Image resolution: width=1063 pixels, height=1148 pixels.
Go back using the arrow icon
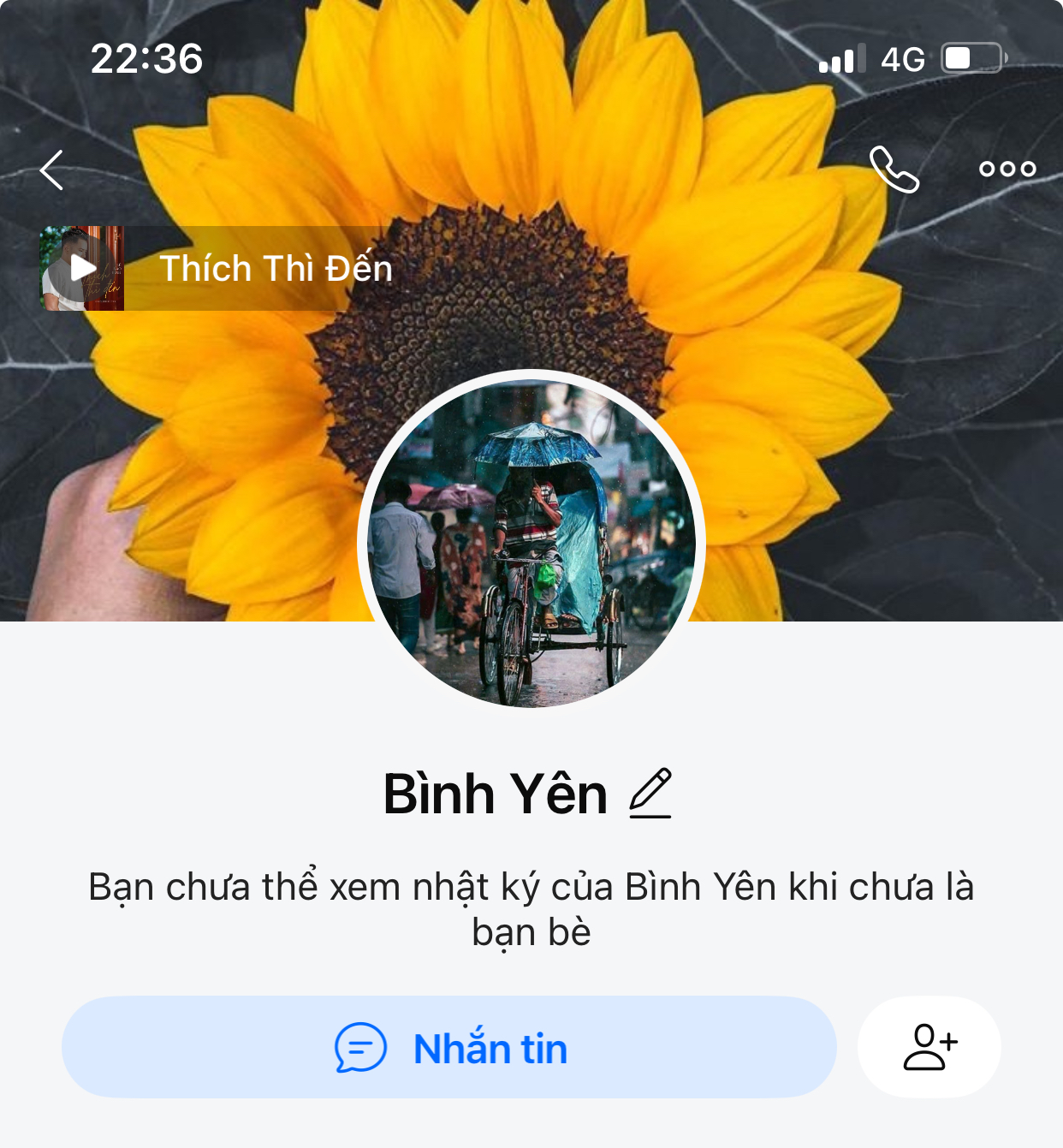[x=52, y=170]
